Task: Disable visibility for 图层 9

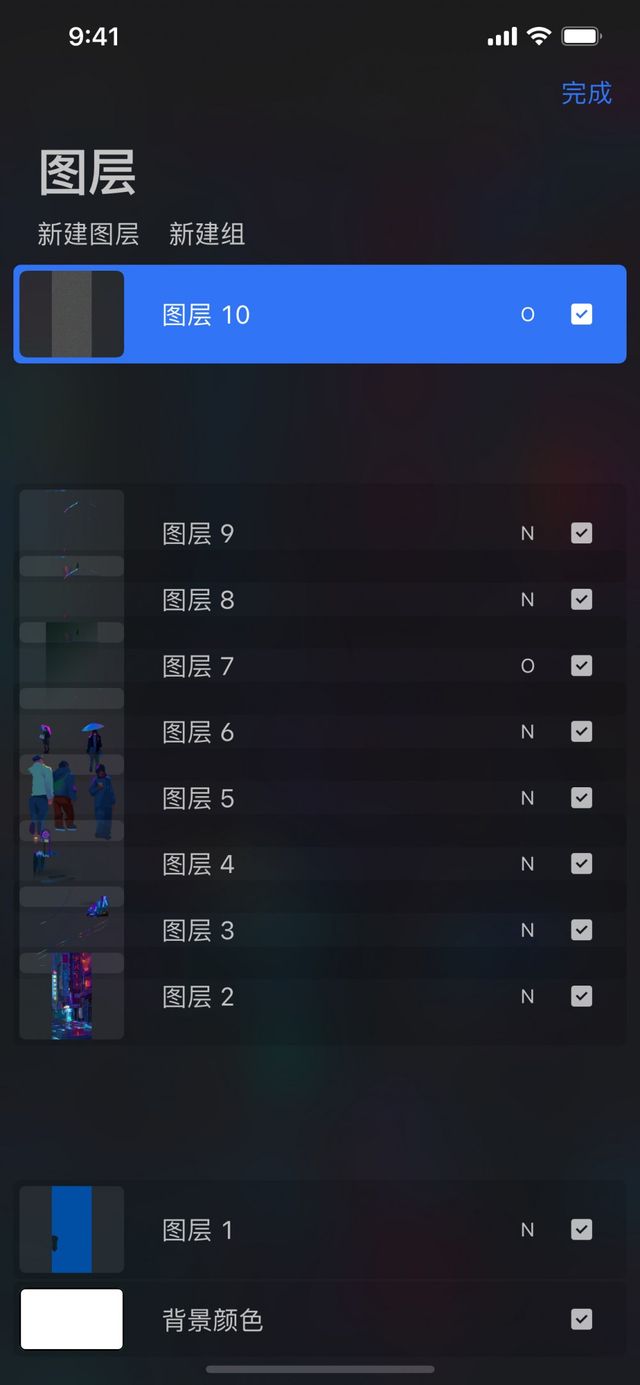Action: (581, 534)
